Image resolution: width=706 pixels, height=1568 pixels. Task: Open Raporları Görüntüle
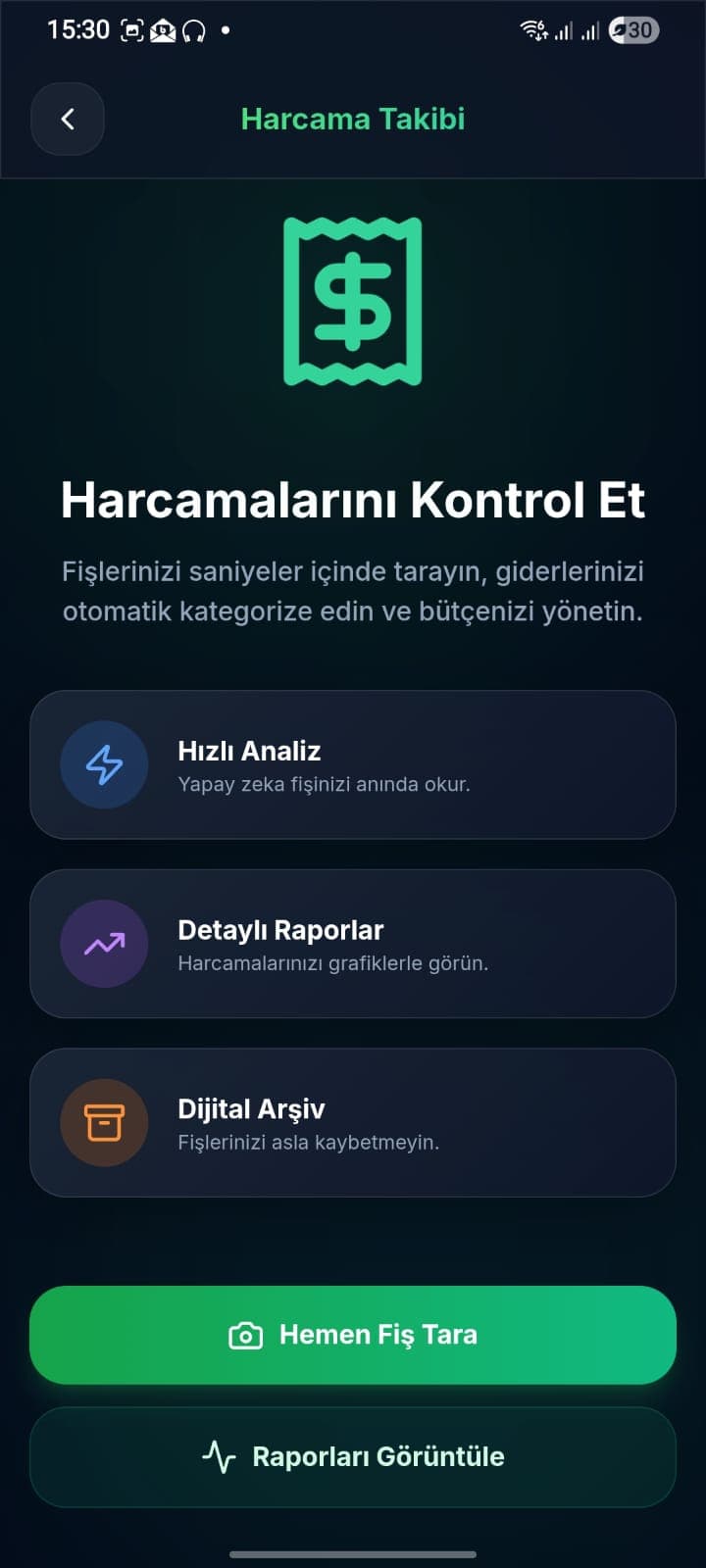[x=353, y=1457]
